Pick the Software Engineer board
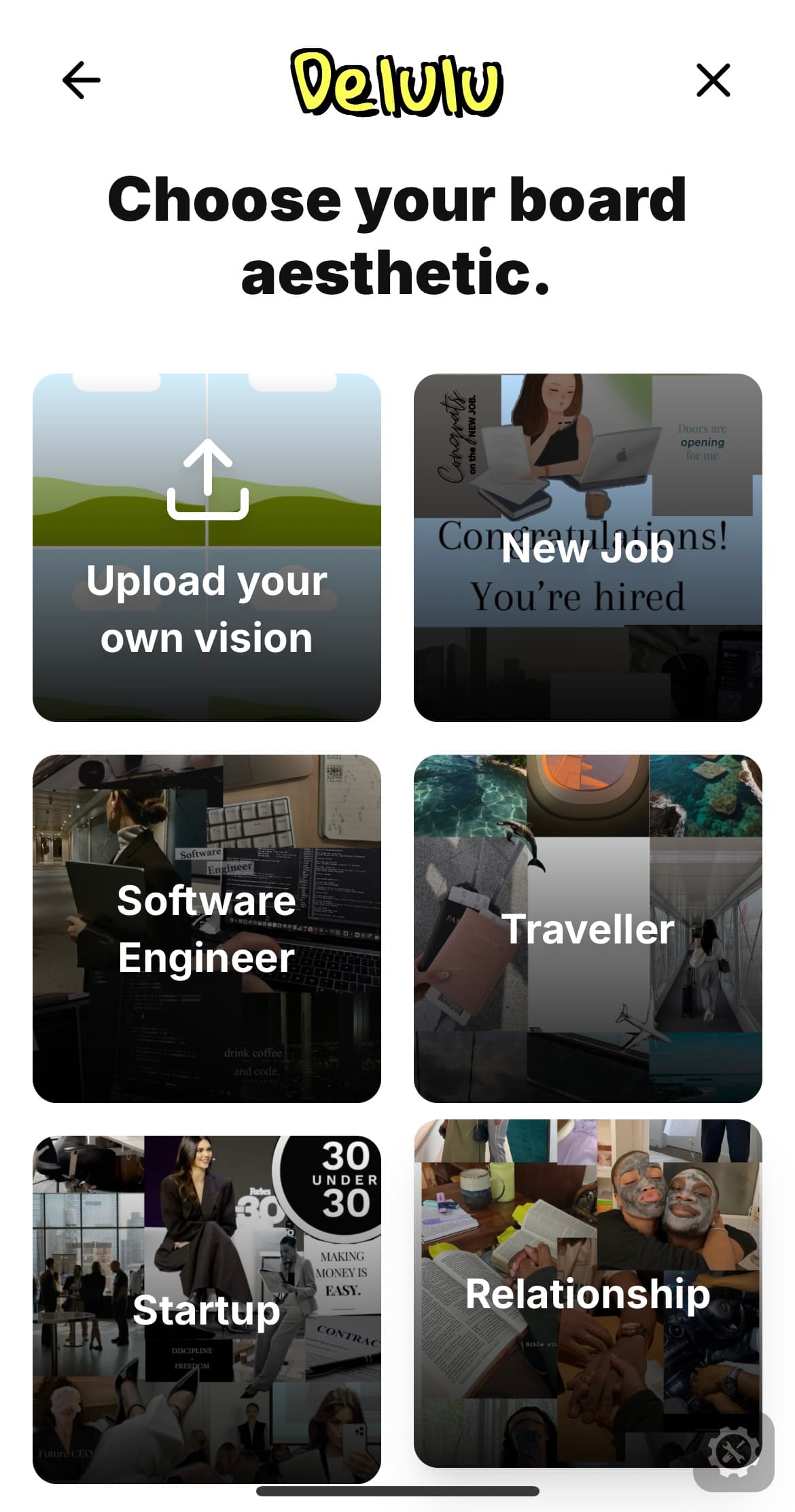This screenshot has width=795, height=1512. coord(207,929)
